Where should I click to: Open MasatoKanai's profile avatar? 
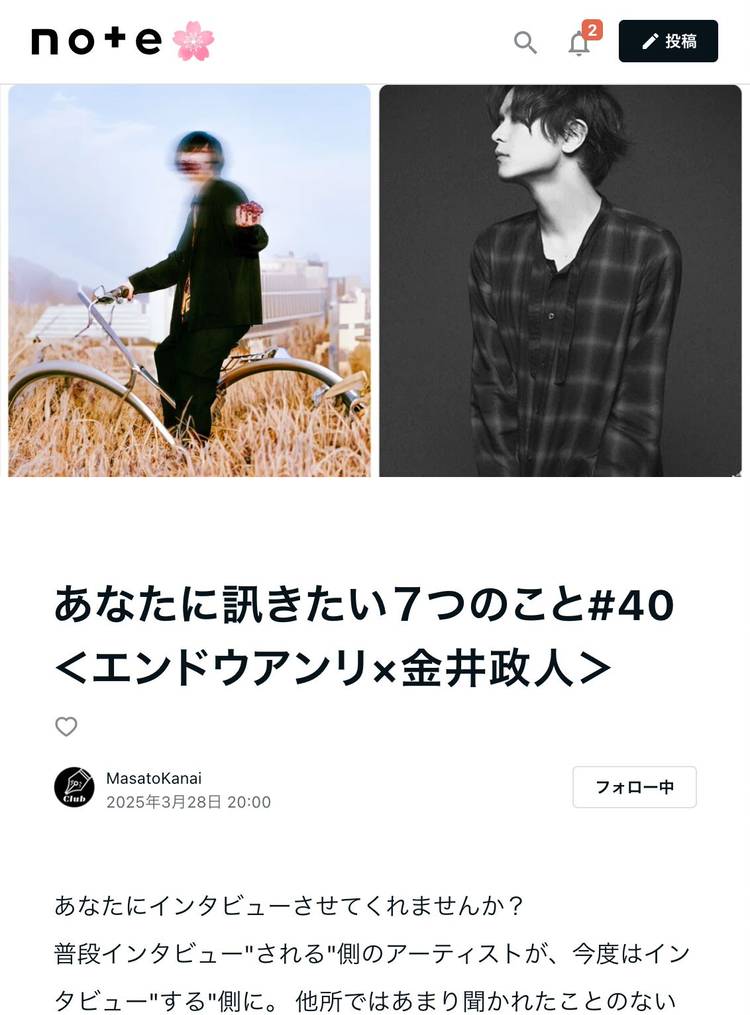pos(74,788)
